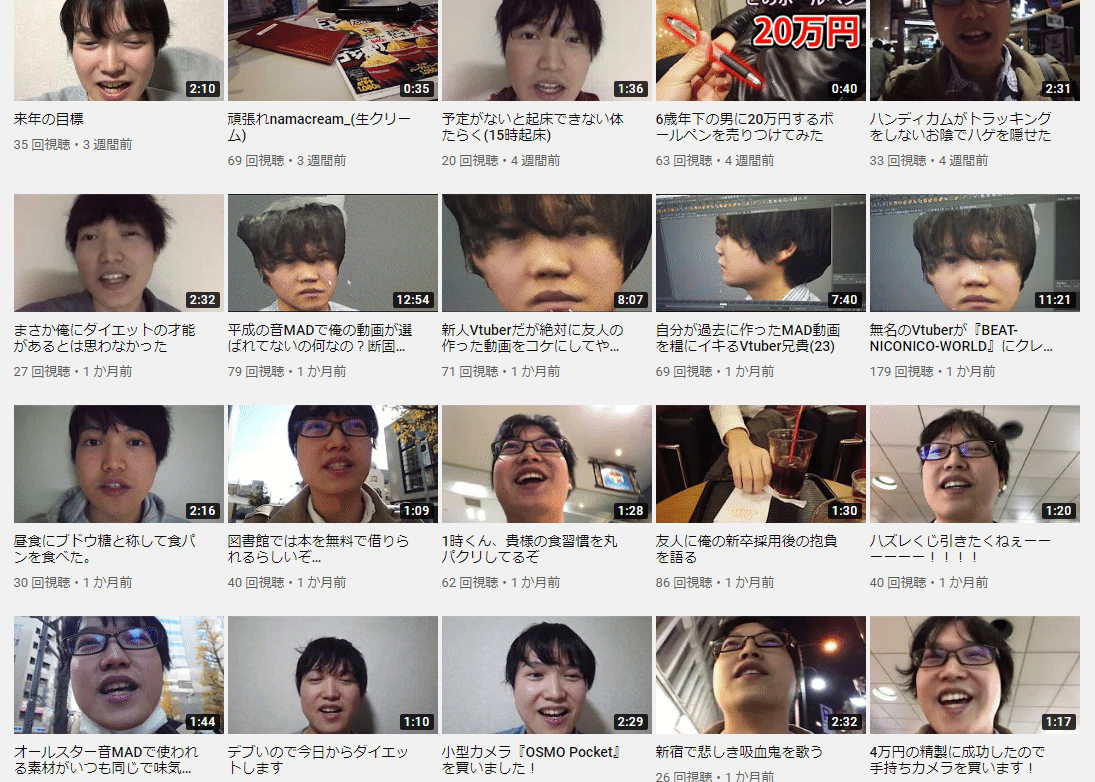Open 新宿で悲しき吸血鬼を歌う video

[x=760, y=675]
